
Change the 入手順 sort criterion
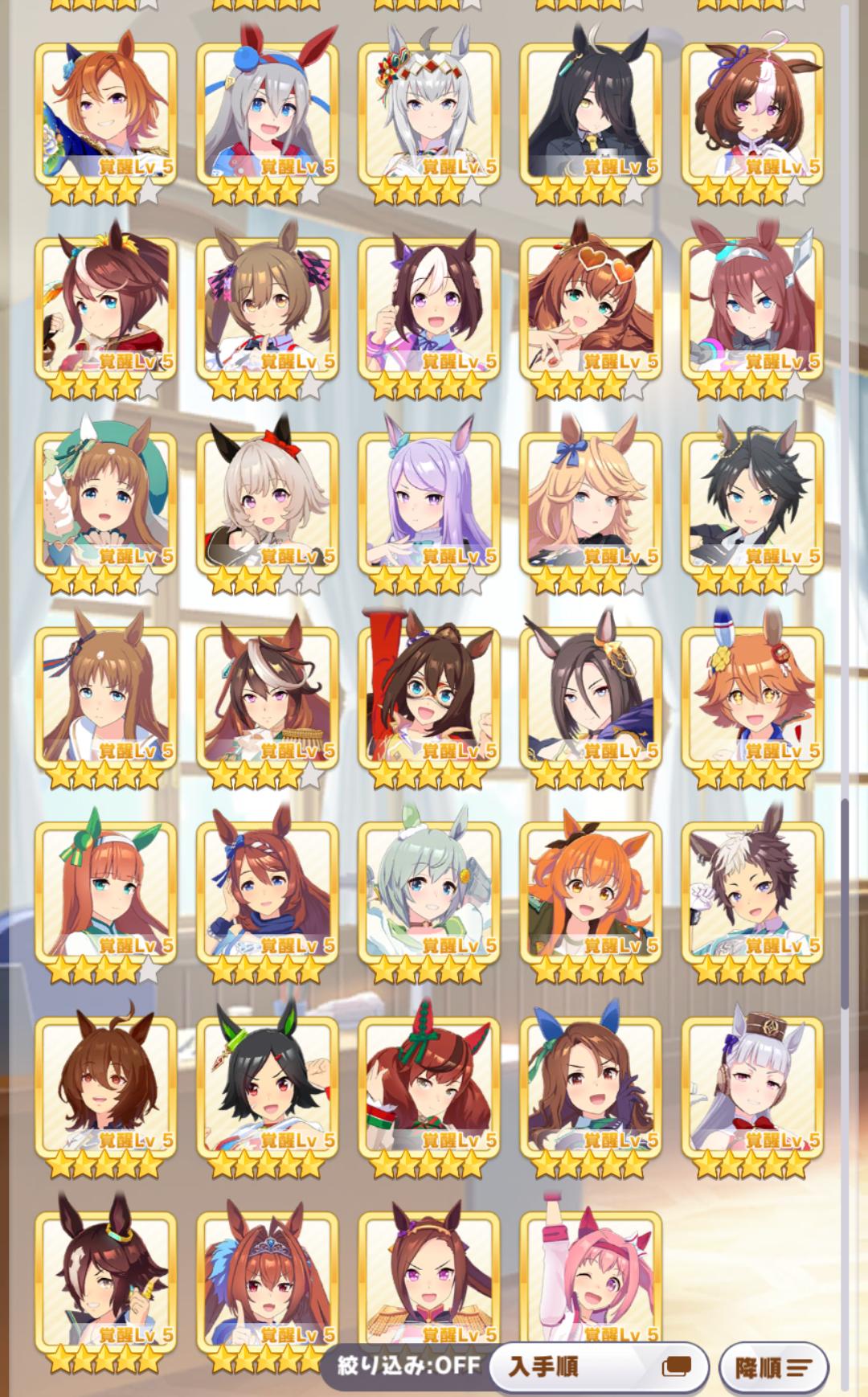597,1366
